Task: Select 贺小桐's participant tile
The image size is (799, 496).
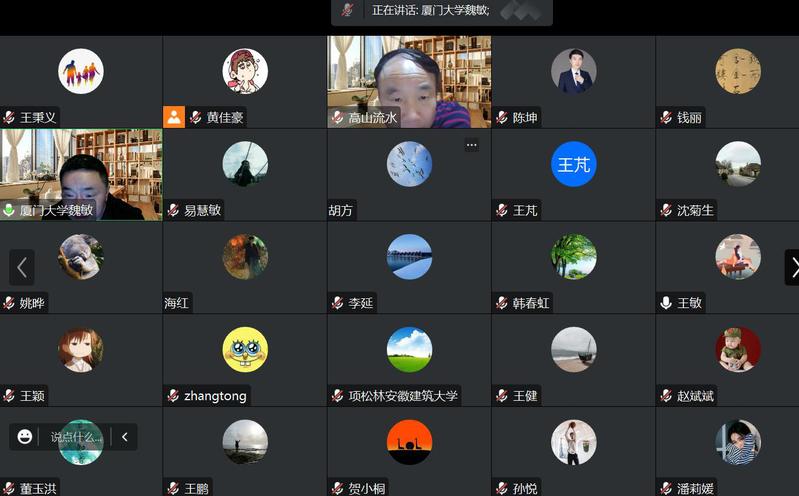Action: pos(409,451)
